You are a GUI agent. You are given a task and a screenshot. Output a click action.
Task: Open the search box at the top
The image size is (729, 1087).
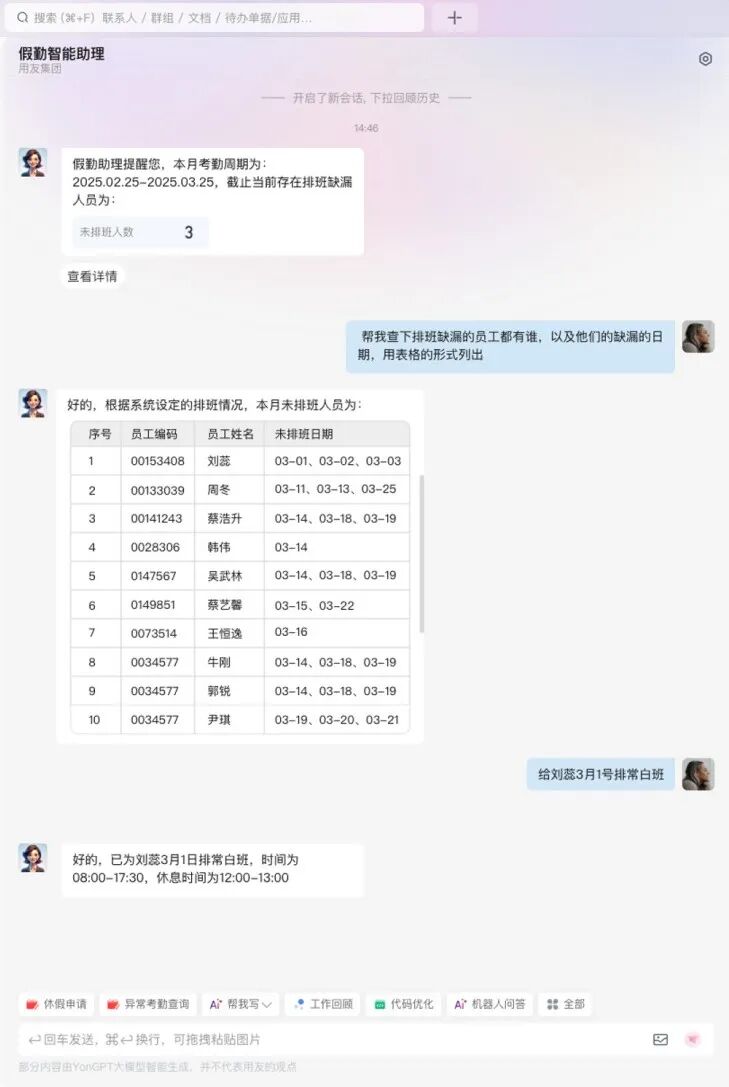(215, 17)
